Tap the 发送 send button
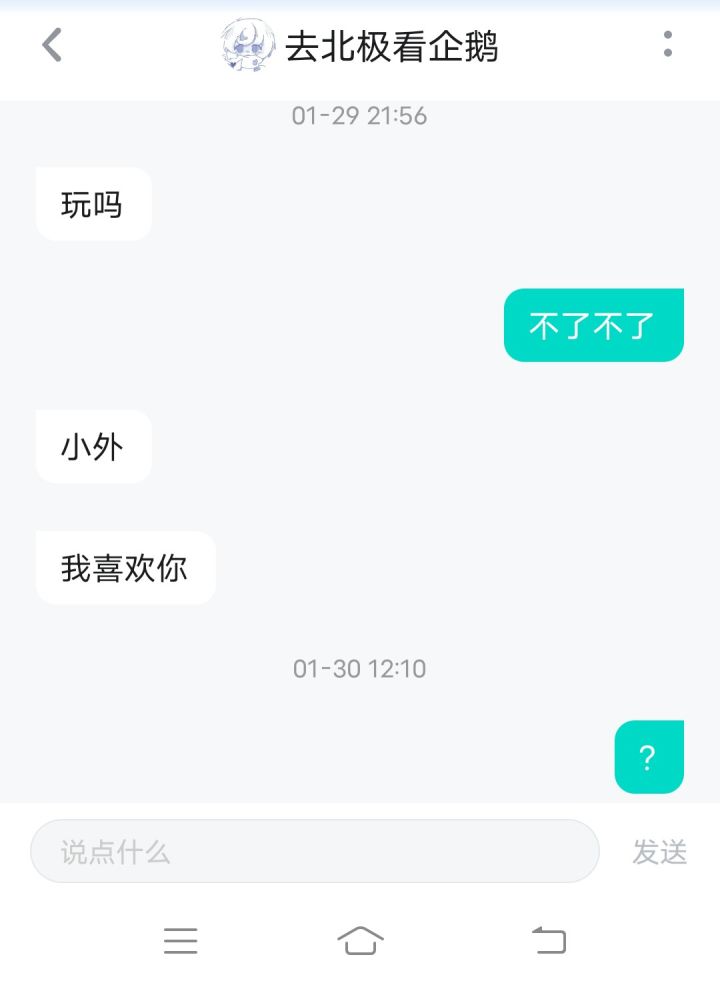This screenshot has width=720, height=983. (x=660, y=852)
